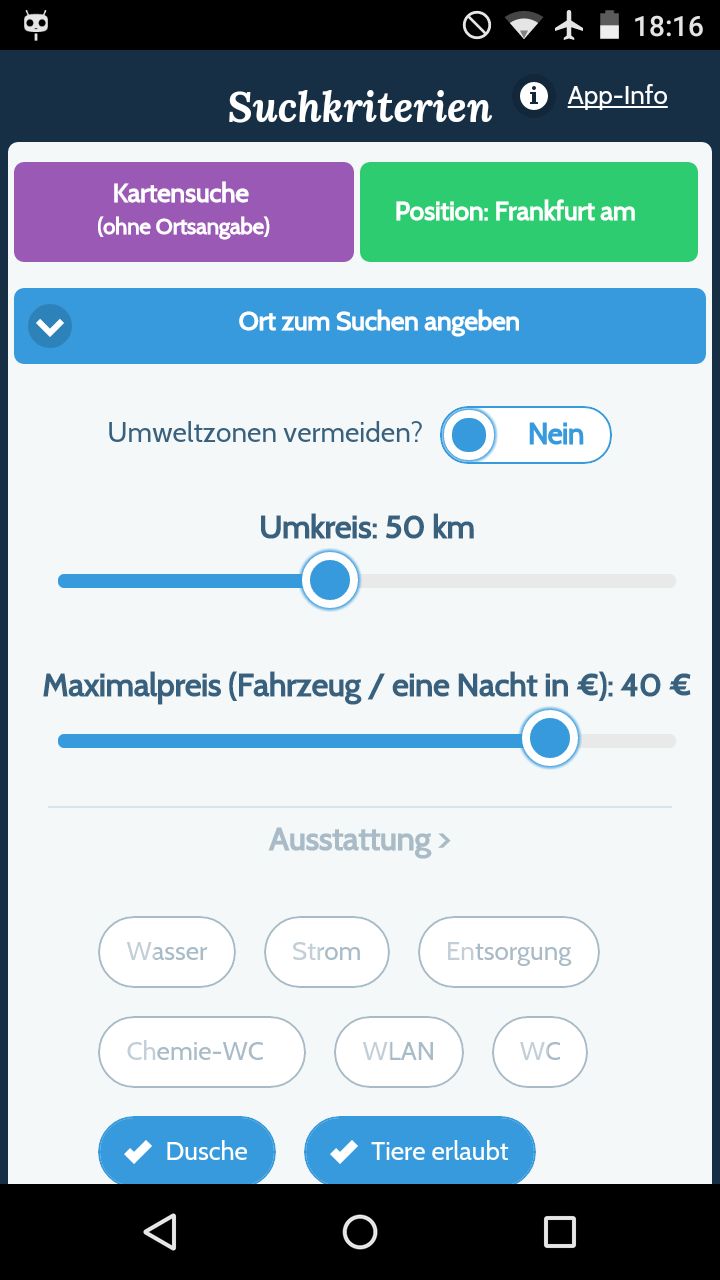Open the Ausstattung section
Viewport: 720px width, 1280px height.
360,840
